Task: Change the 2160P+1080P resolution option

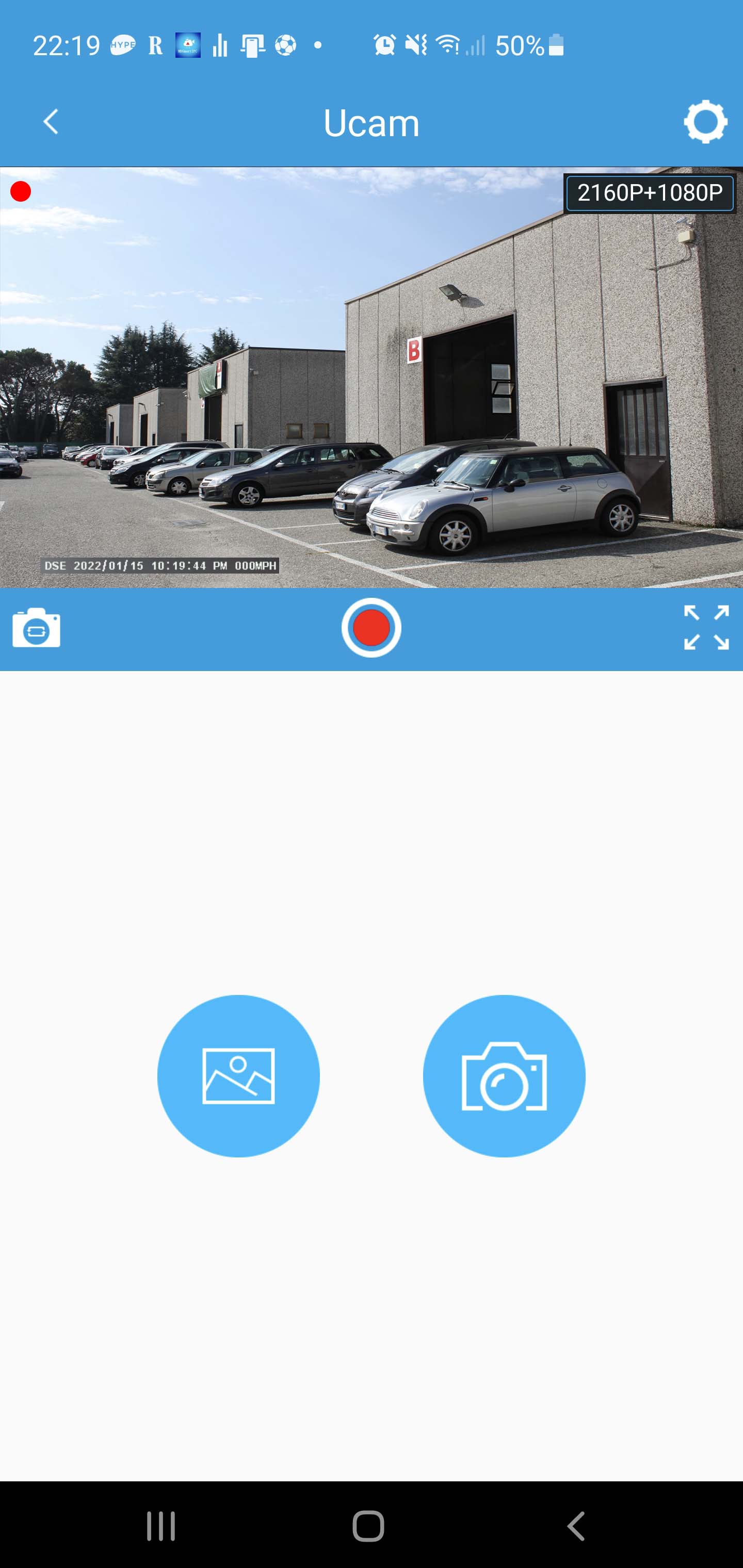Action: pos(649,193)
